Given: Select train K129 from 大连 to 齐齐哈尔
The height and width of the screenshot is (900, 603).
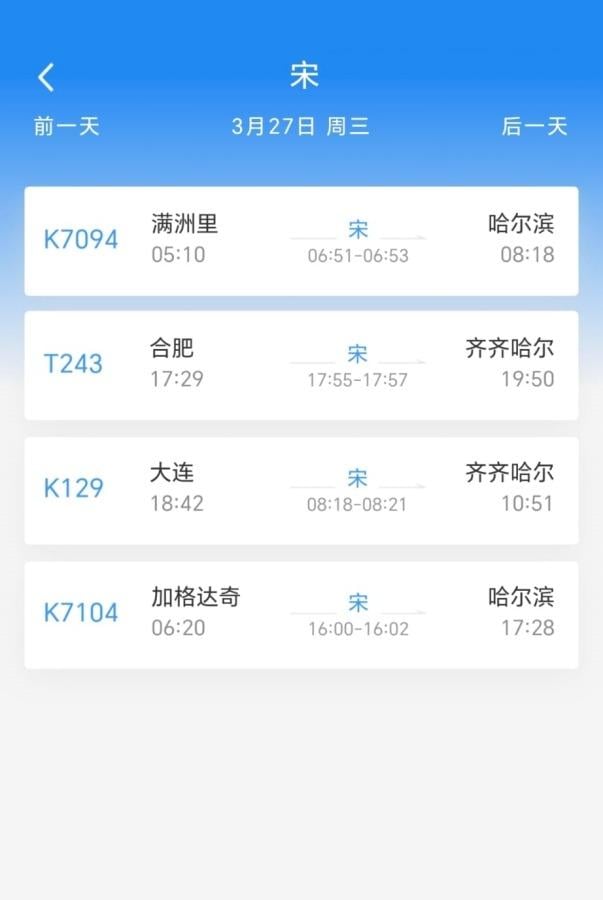Looking at the screenshot, I should pos(301,490).
